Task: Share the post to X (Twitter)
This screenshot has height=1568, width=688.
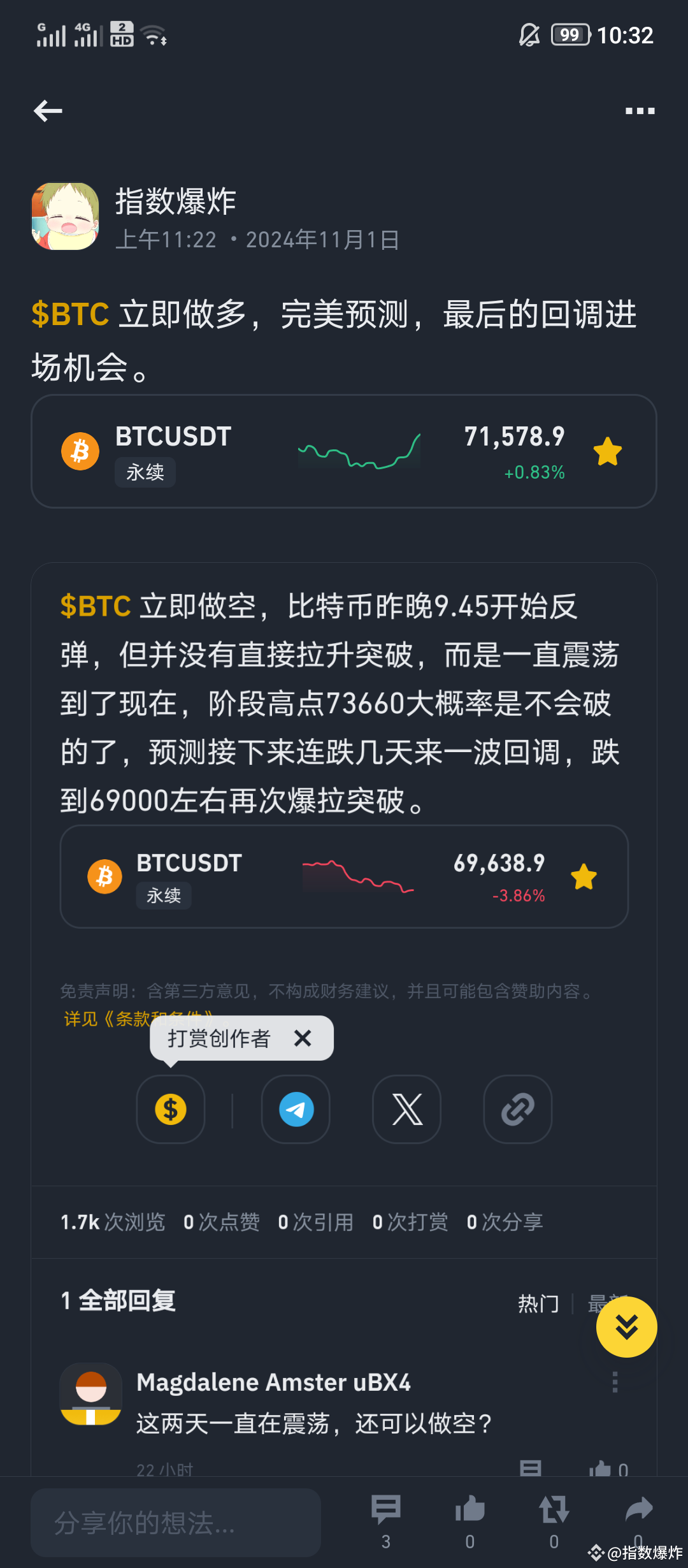Action: pyautogui.click(x=406, y=1109)
